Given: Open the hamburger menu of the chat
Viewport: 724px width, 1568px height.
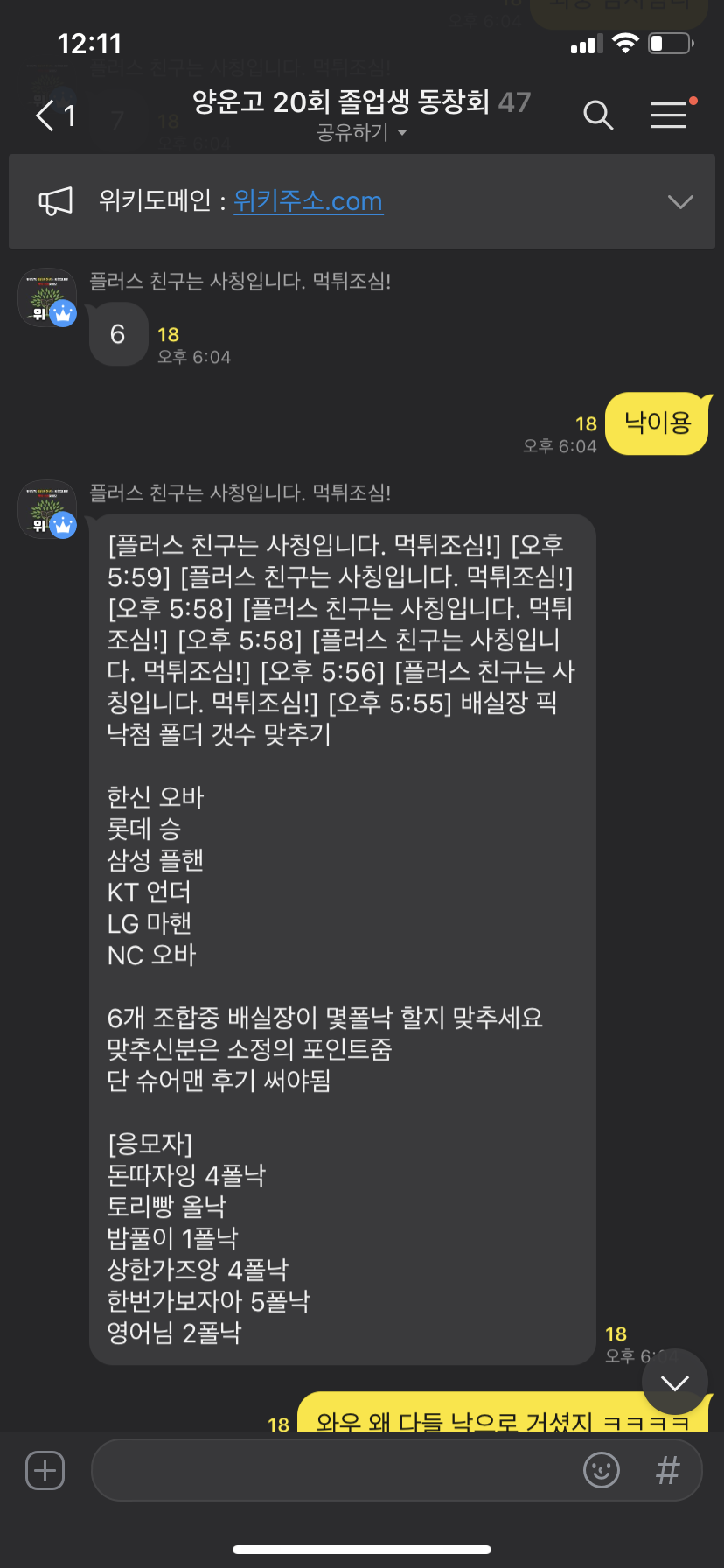Looking at the screenshot, I should click(x=668, y=115).
